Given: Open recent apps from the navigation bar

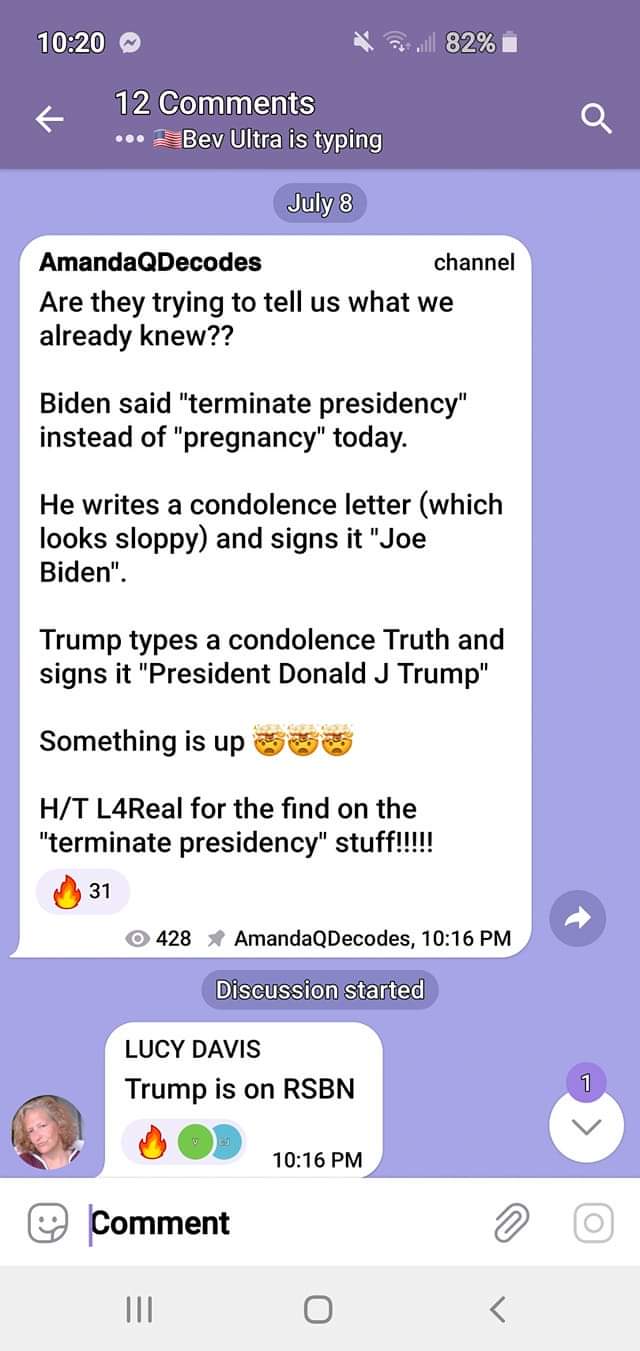Looking at the screenshot, I should pyautogui.click(x=139, y=1309).
